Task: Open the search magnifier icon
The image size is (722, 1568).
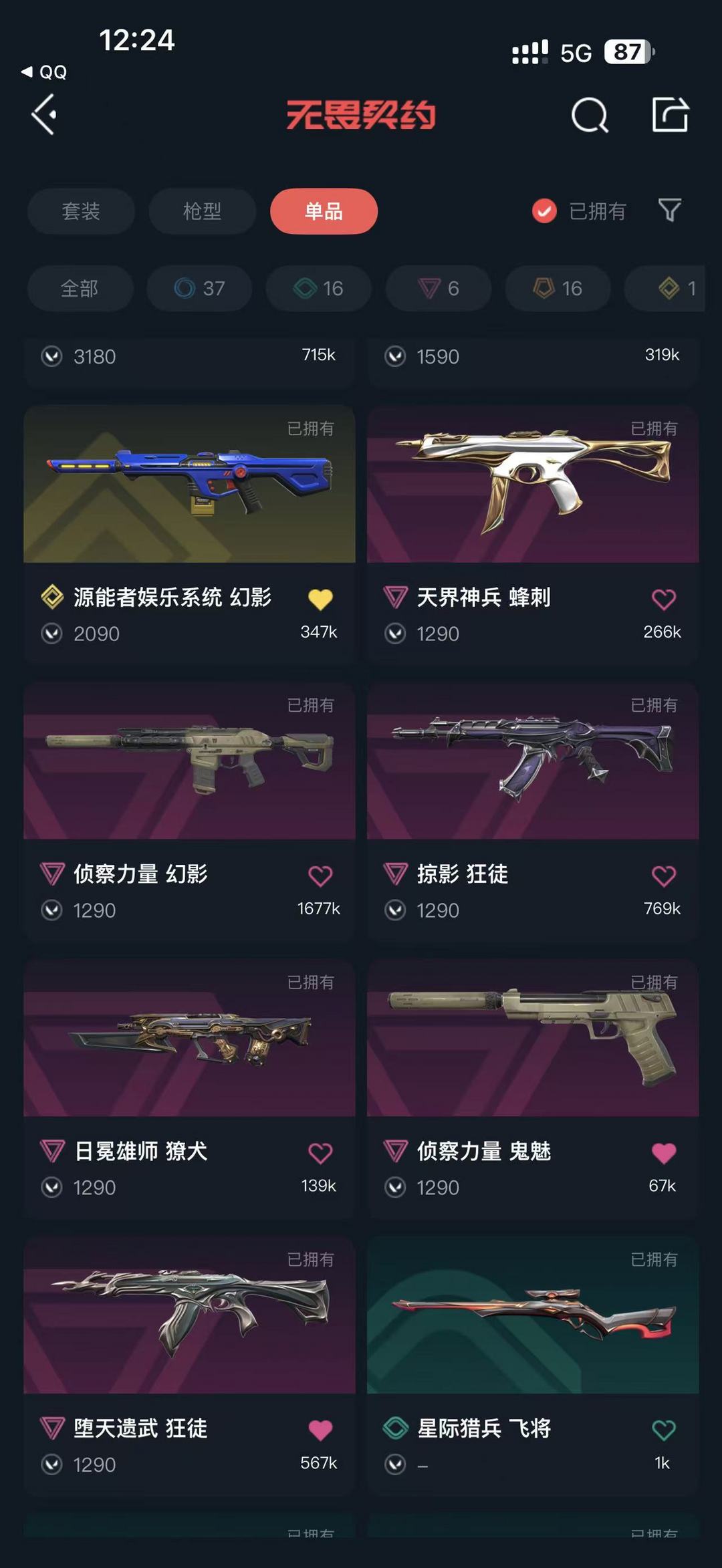Action: click(590, 116)
